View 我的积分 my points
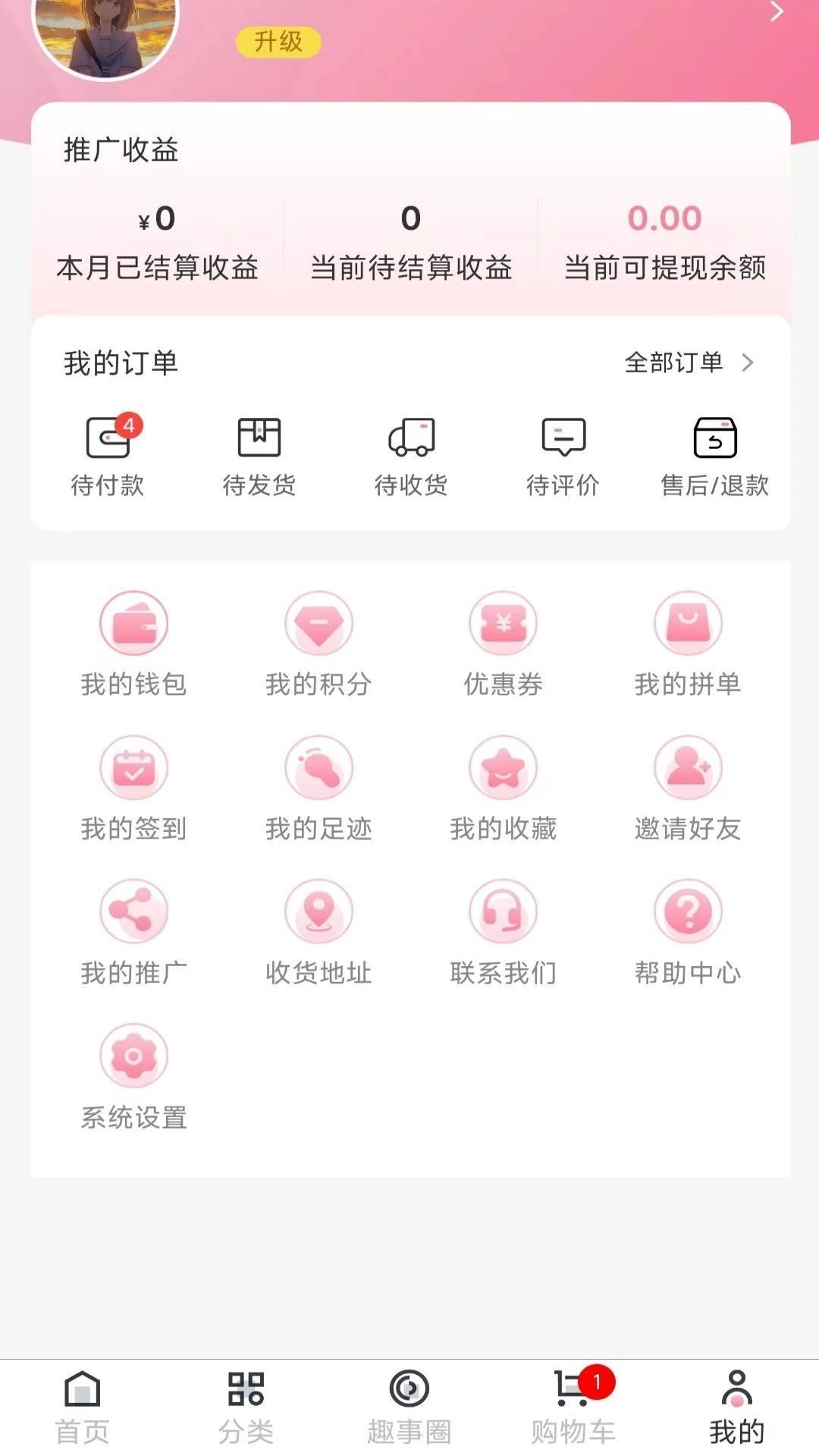 (x=318, y=645)
